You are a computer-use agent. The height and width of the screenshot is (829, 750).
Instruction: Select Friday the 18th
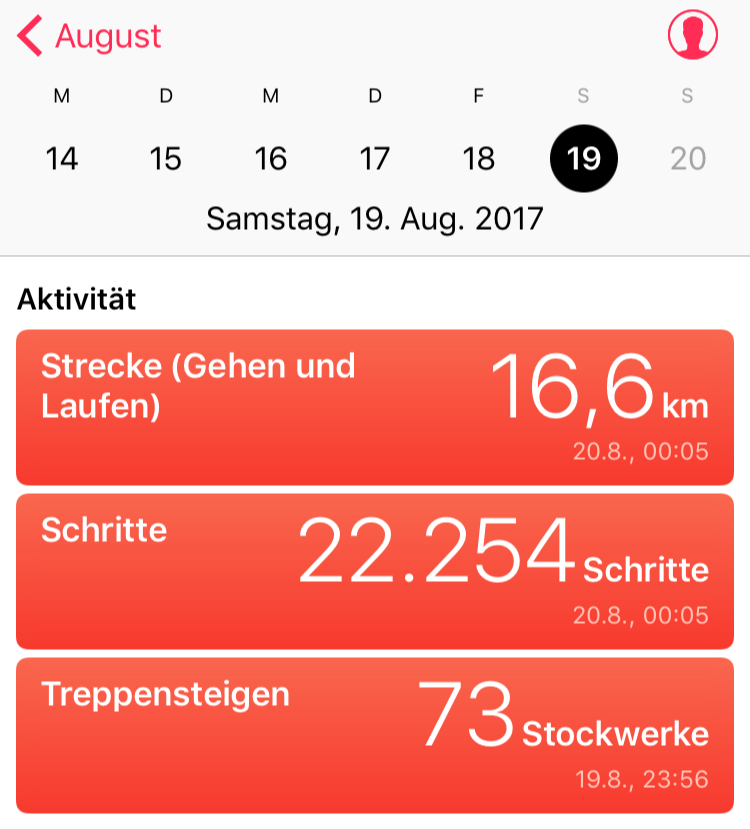(x=479, y=159)
